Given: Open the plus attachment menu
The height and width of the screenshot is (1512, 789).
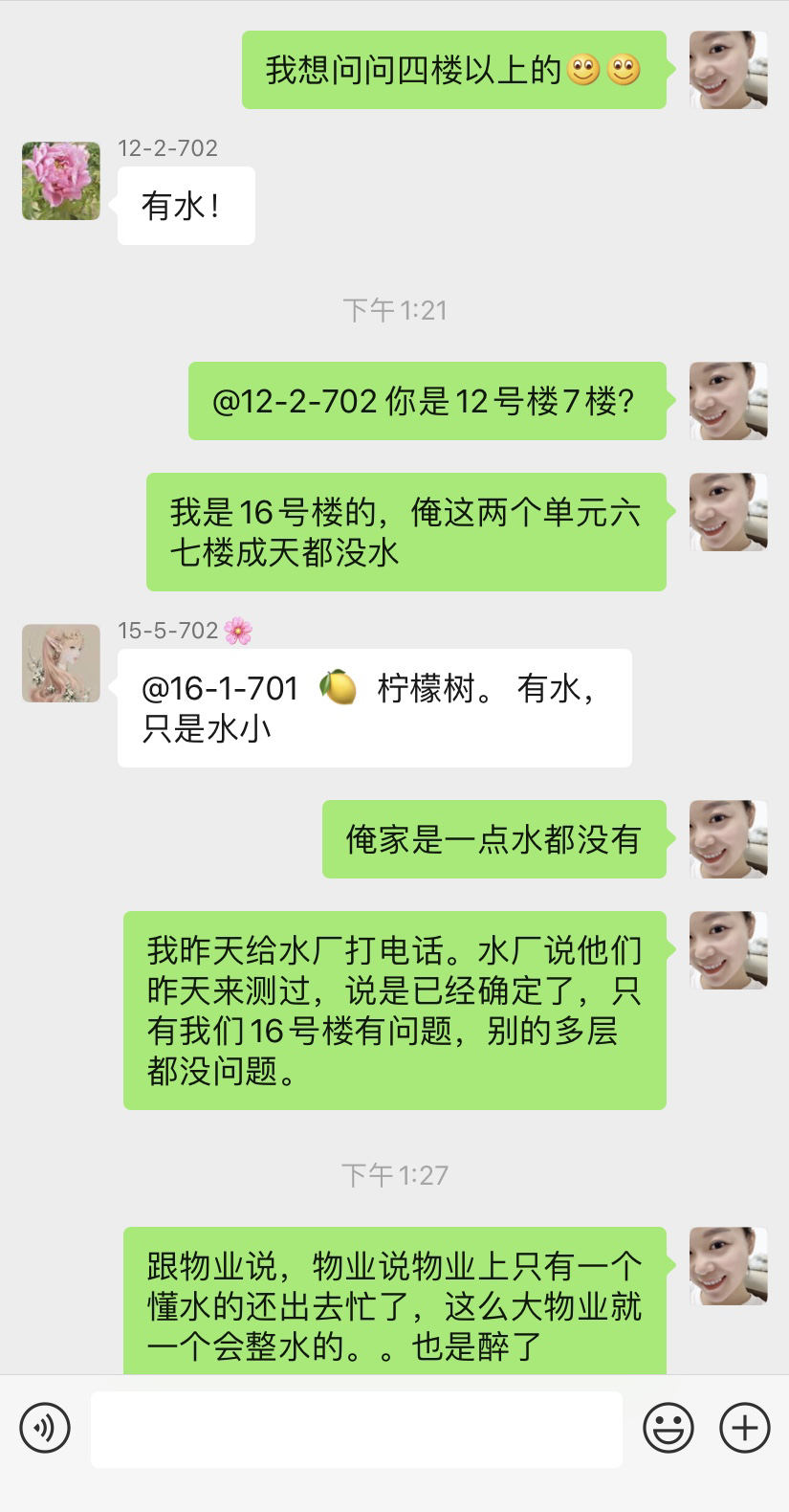Looking at the screenshot, I should [744, 1429].
